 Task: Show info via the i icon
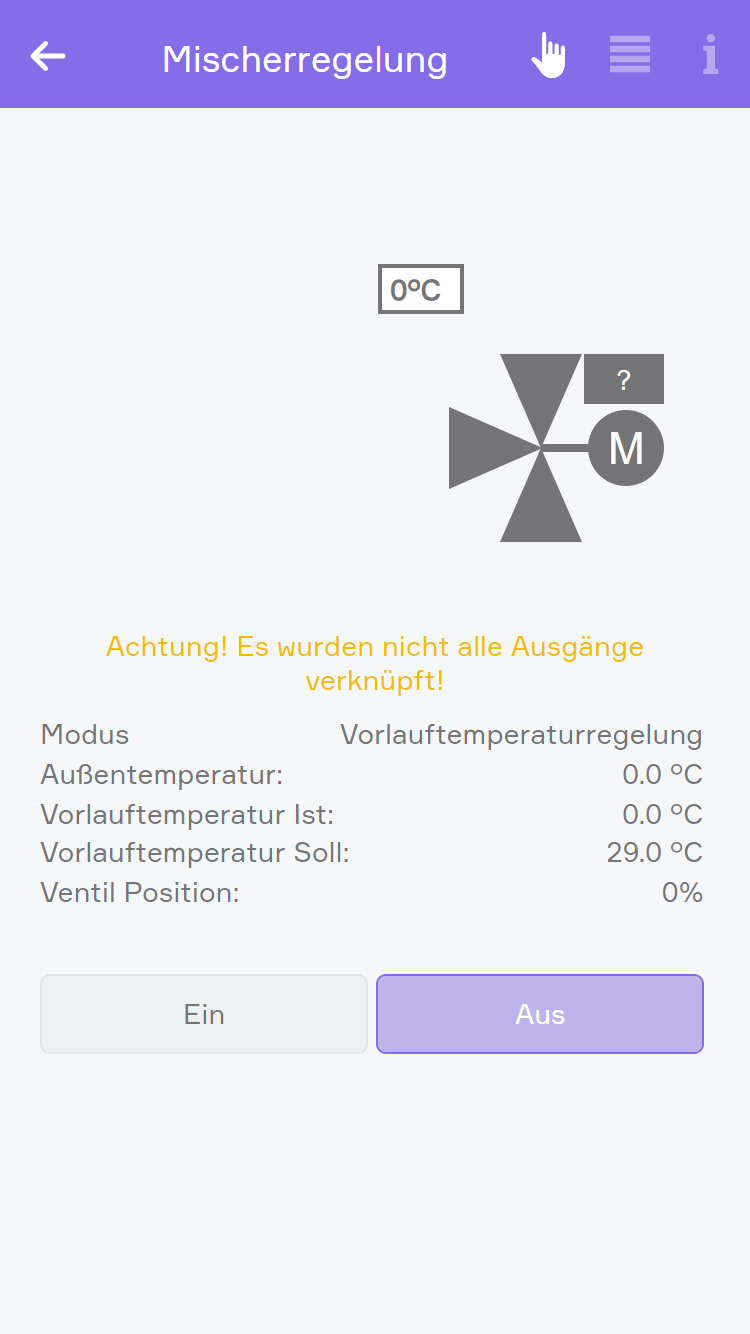[710, 55]
